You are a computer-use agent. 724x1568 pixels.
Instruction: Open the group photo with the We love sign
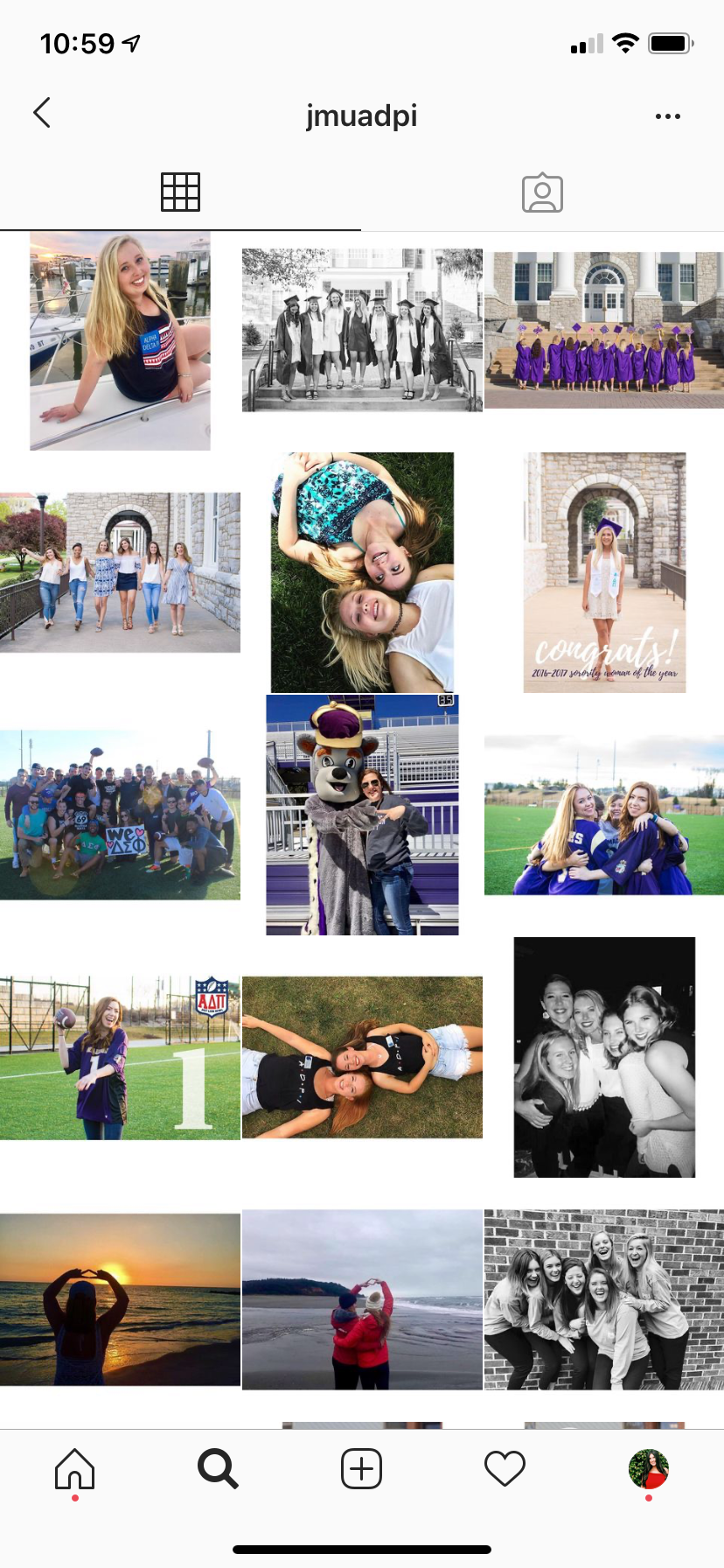(x=120, y=815)
